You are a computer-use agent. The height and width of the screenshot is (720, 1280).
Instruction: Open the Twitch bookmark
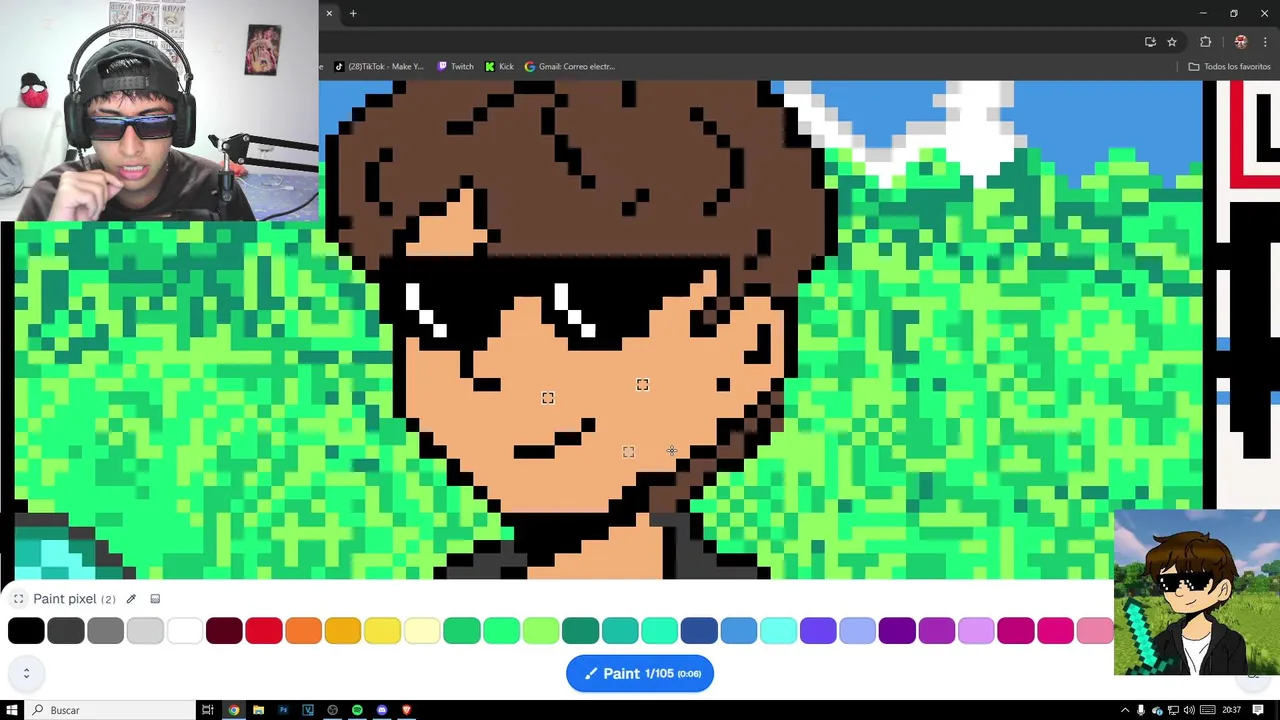455,66
